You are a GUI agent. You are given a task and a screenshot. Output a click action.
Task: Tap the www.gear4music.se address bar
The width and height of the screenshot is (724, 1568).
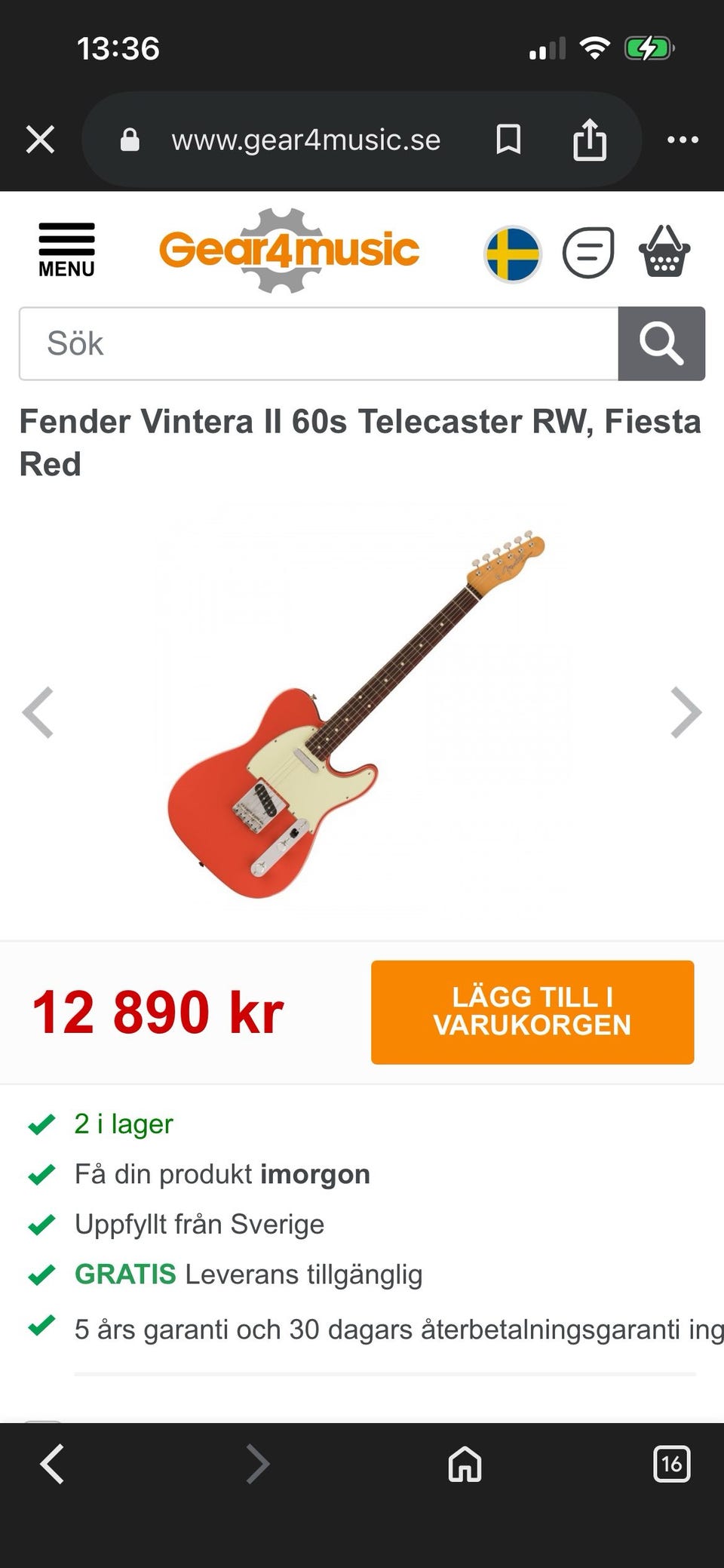coord(305,140)
